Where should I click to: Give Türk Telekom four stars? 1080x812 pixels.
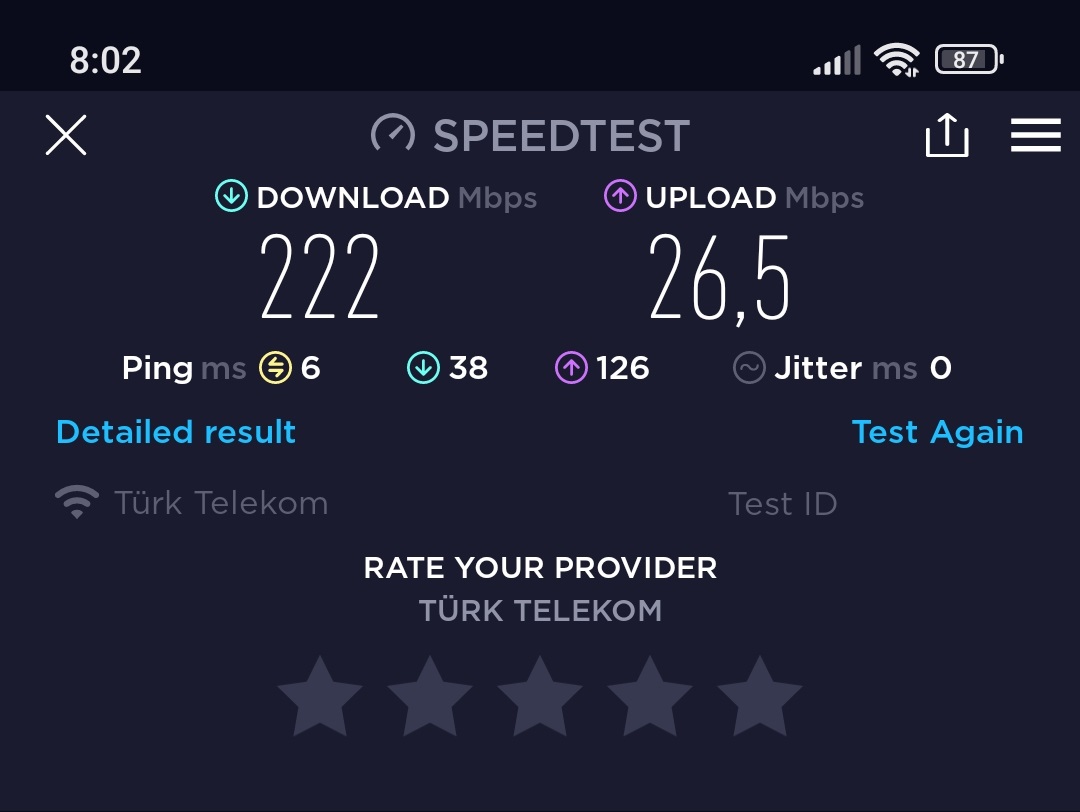650,697
